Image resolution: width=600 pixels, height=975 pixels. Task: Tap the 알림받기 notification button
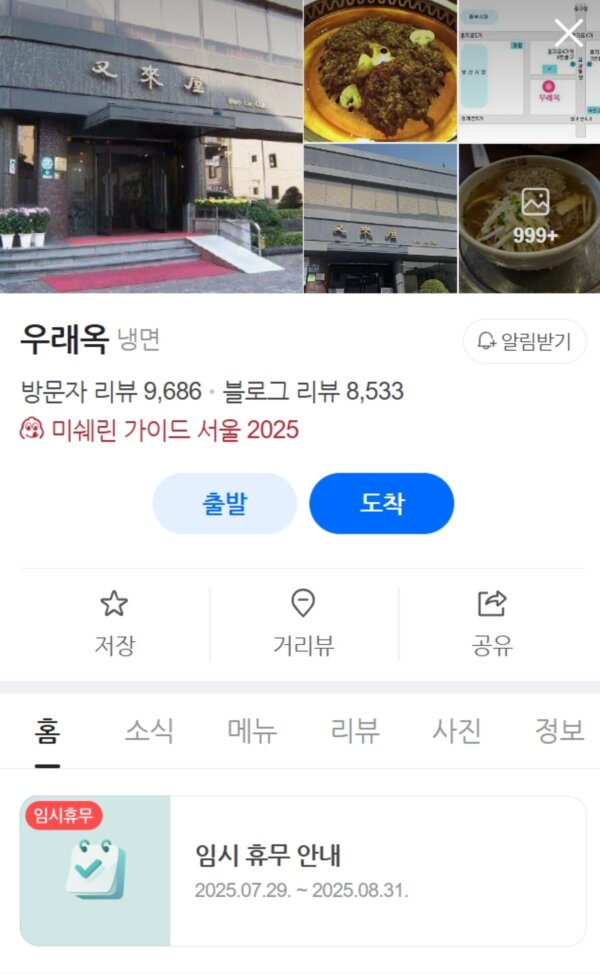524,341
